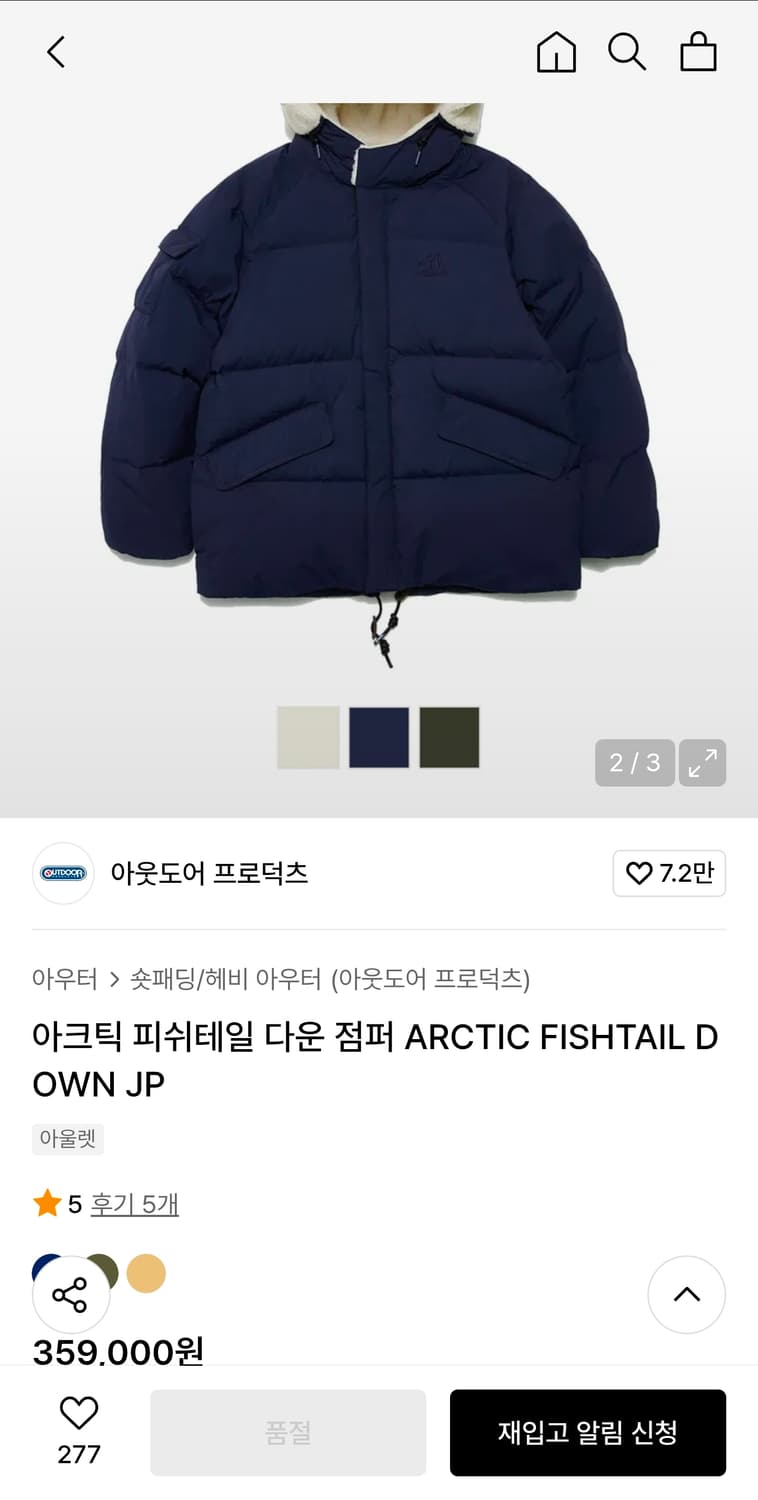Tap the home icon in top bar

[556, 52]
